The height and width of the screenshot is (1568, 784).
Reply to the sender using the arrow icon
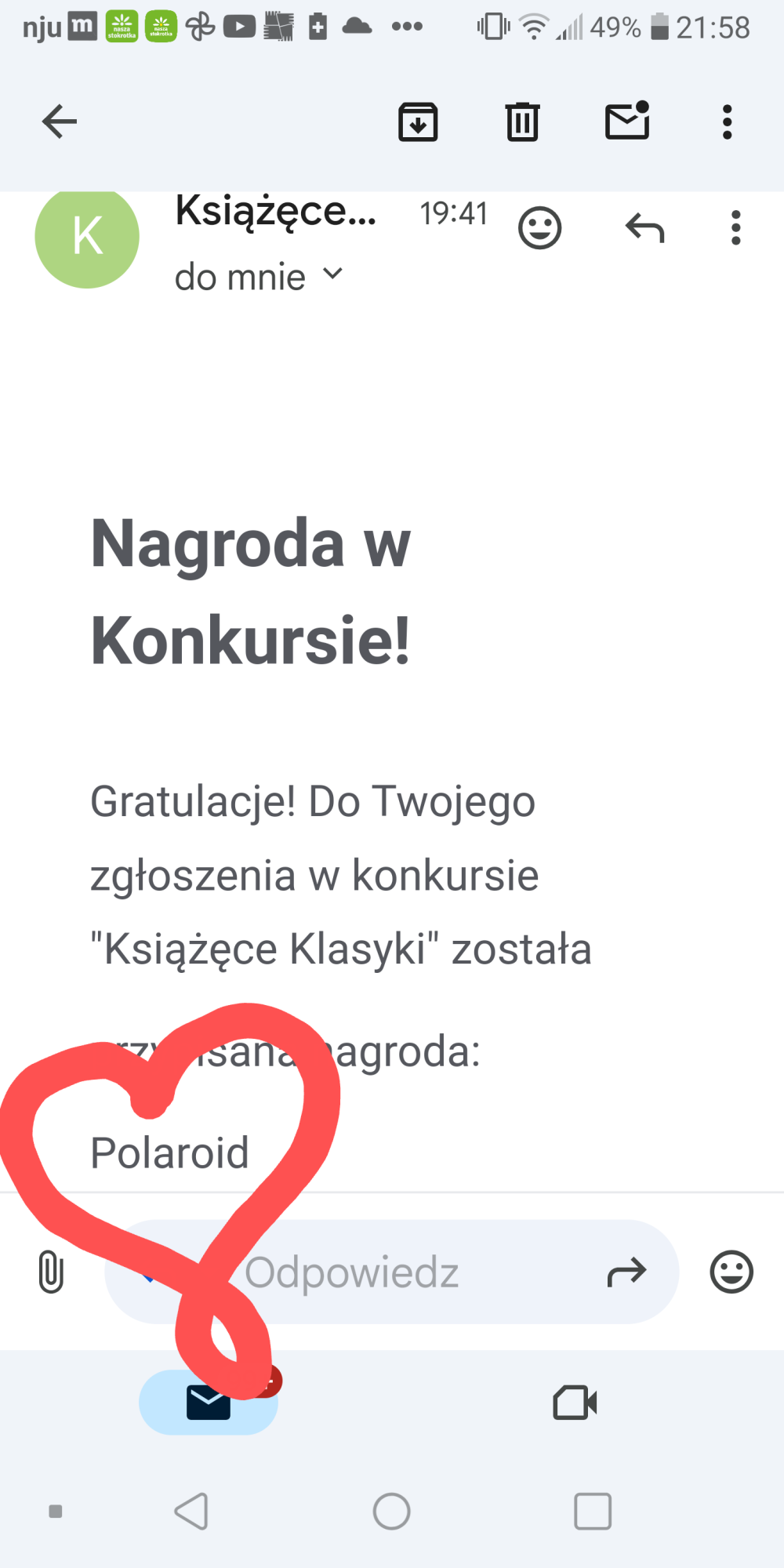pos(644,228)
